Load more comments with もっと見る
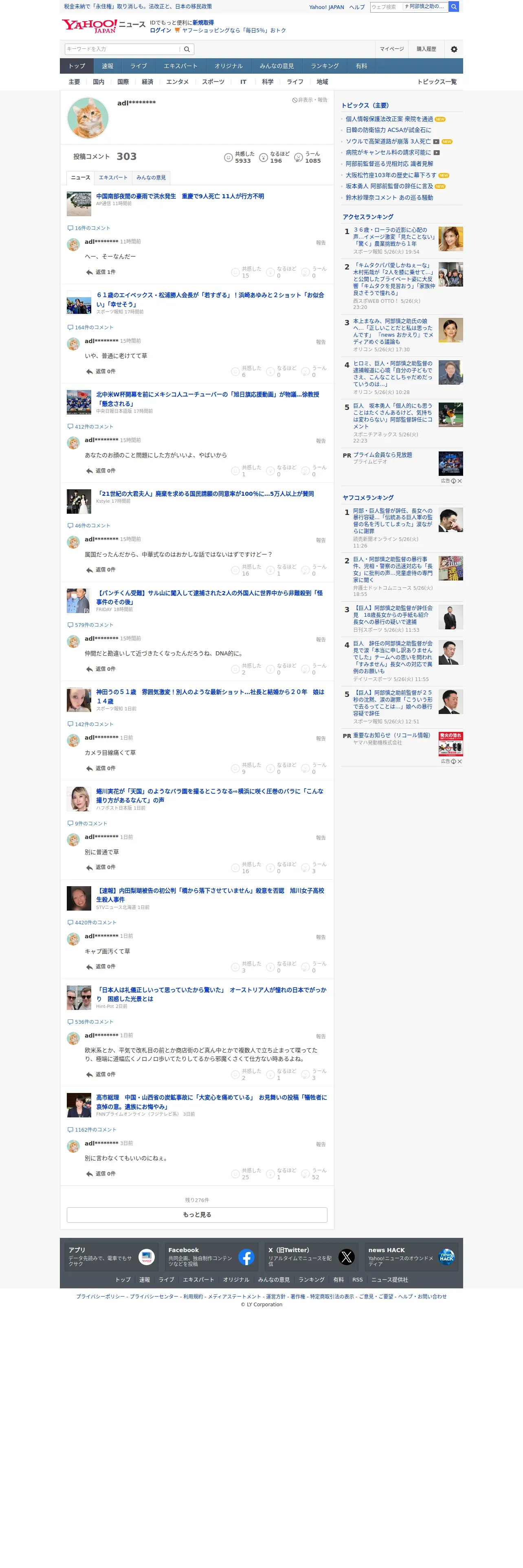523x1568 pixels. point(197,1215)
